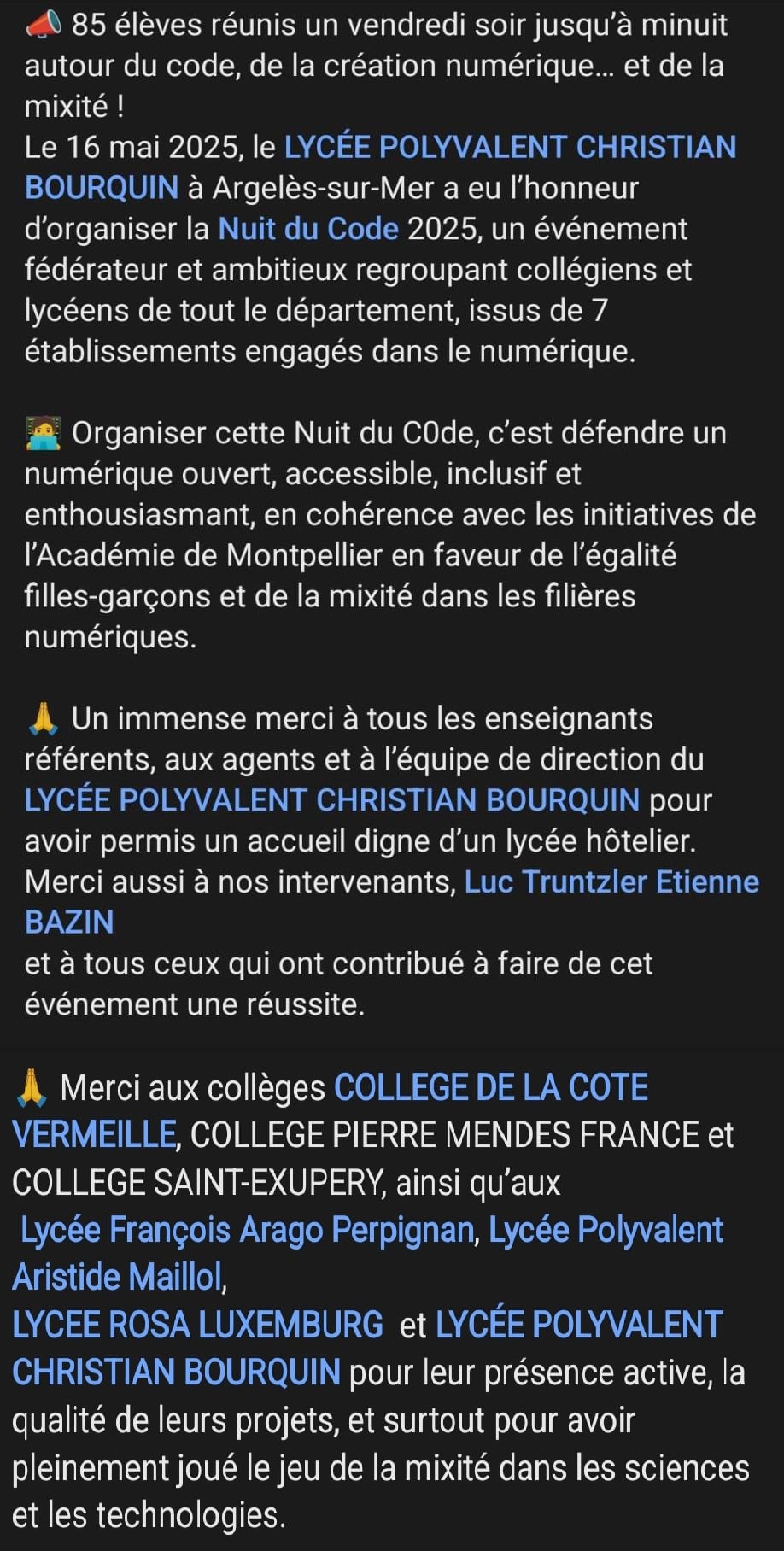The image size is (784, 1551).
Task: Open the Lycée François Arago Perpignan link
Action: [x=247, y=1230]
